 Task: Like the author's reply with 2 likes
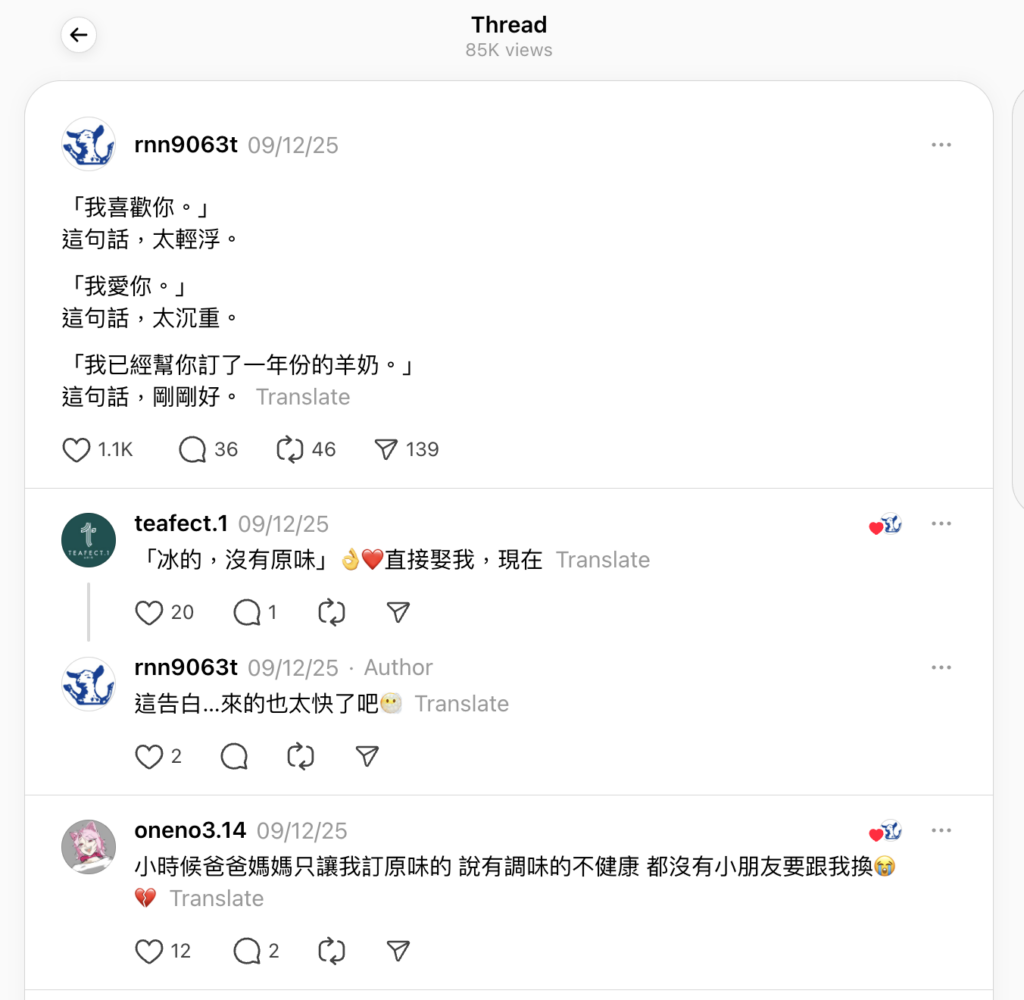pos(149,757)
